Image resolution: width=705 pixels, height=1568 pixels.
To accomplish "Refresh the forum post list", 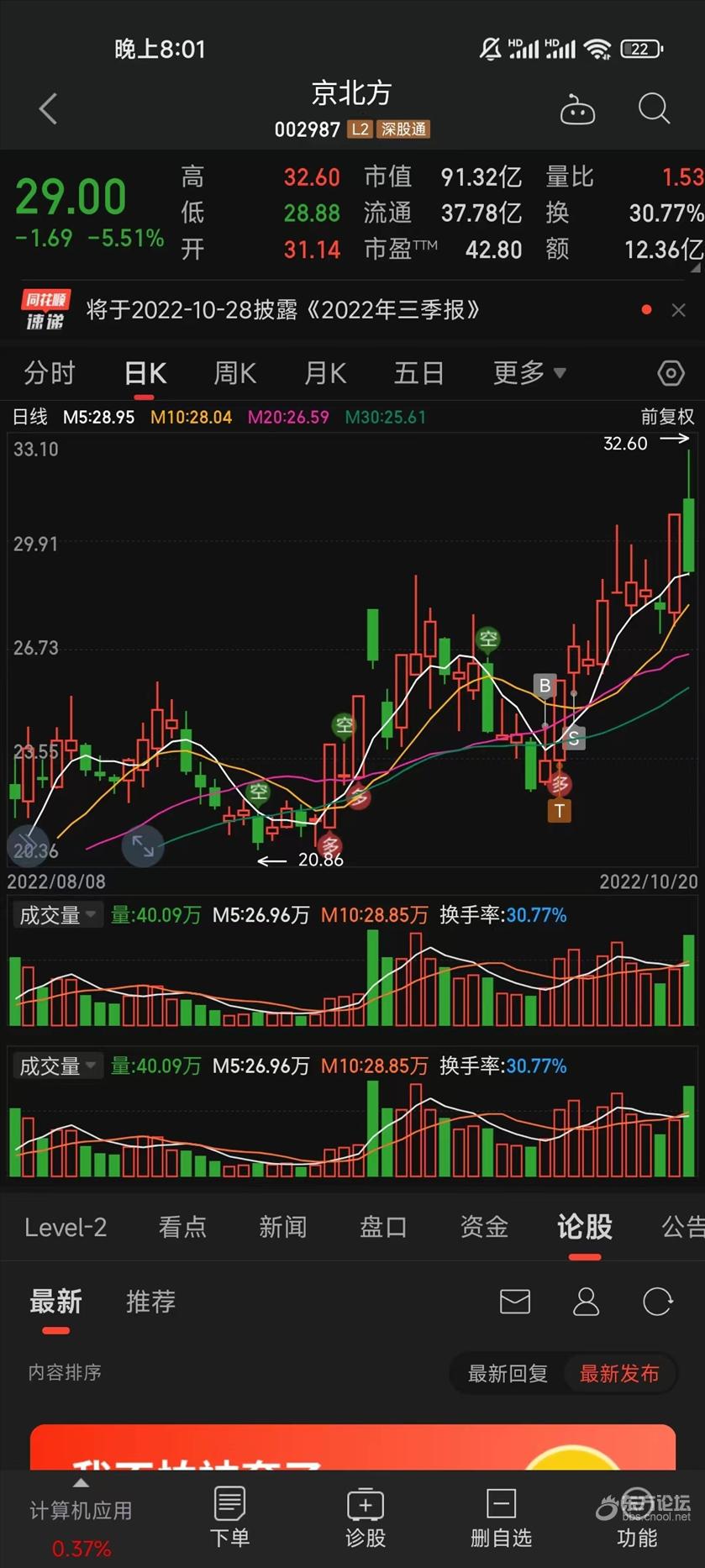I will (657, 1302).
